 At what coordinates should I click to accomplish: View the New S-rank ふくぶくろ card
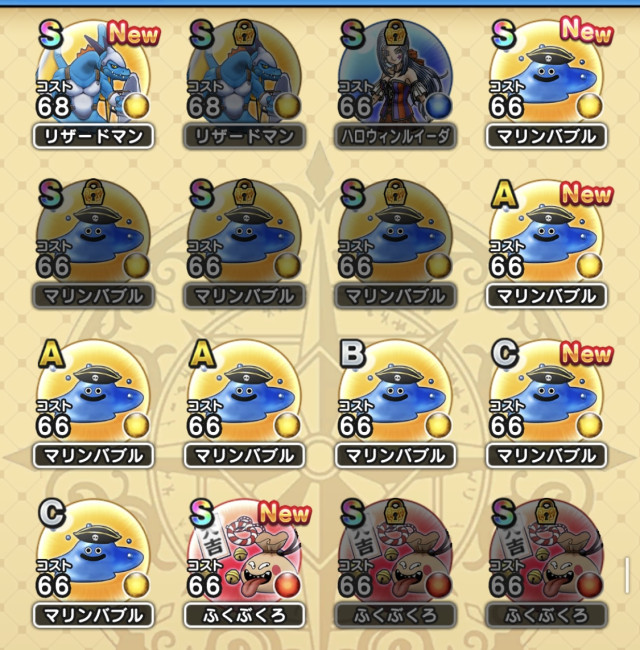tap(245, 565)
